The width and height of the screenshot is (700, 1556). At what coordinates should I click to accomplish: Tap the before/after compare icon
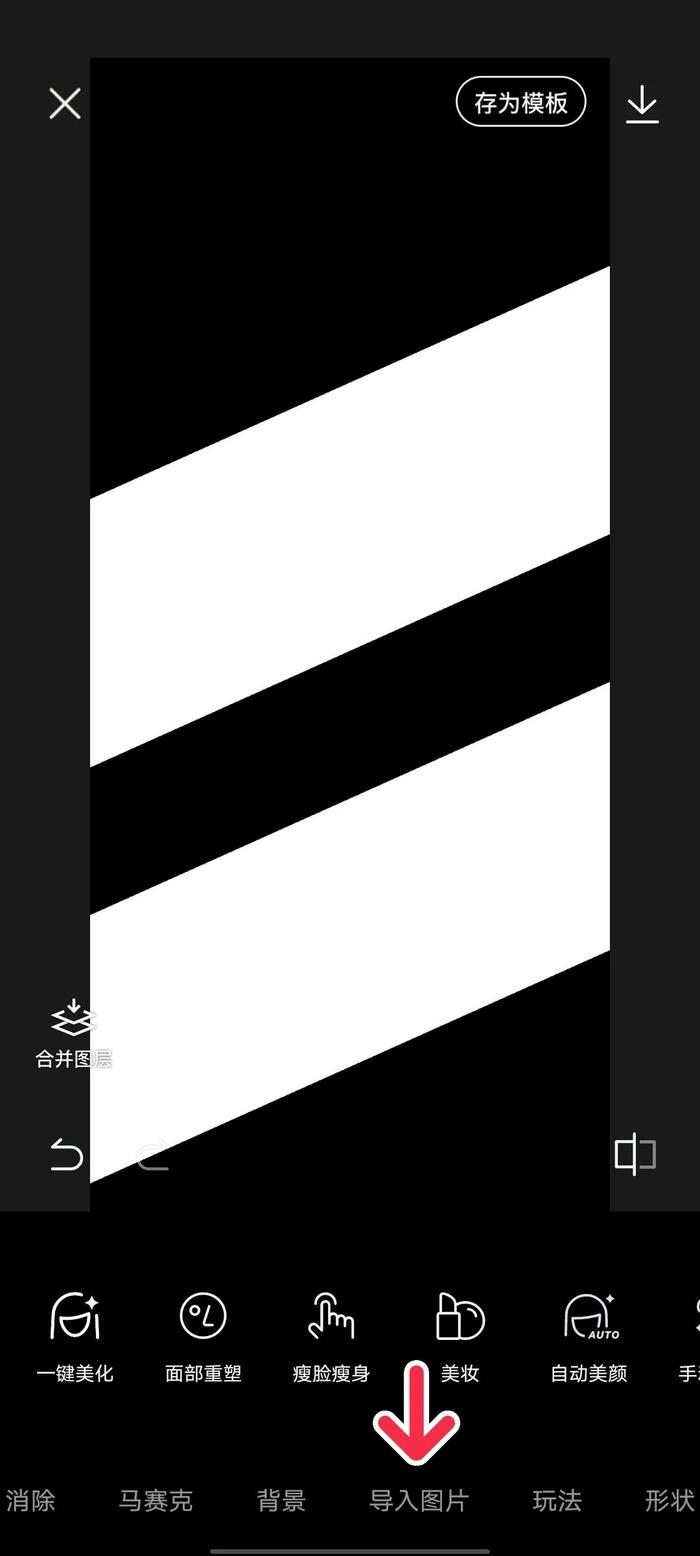pos(635,1154)
